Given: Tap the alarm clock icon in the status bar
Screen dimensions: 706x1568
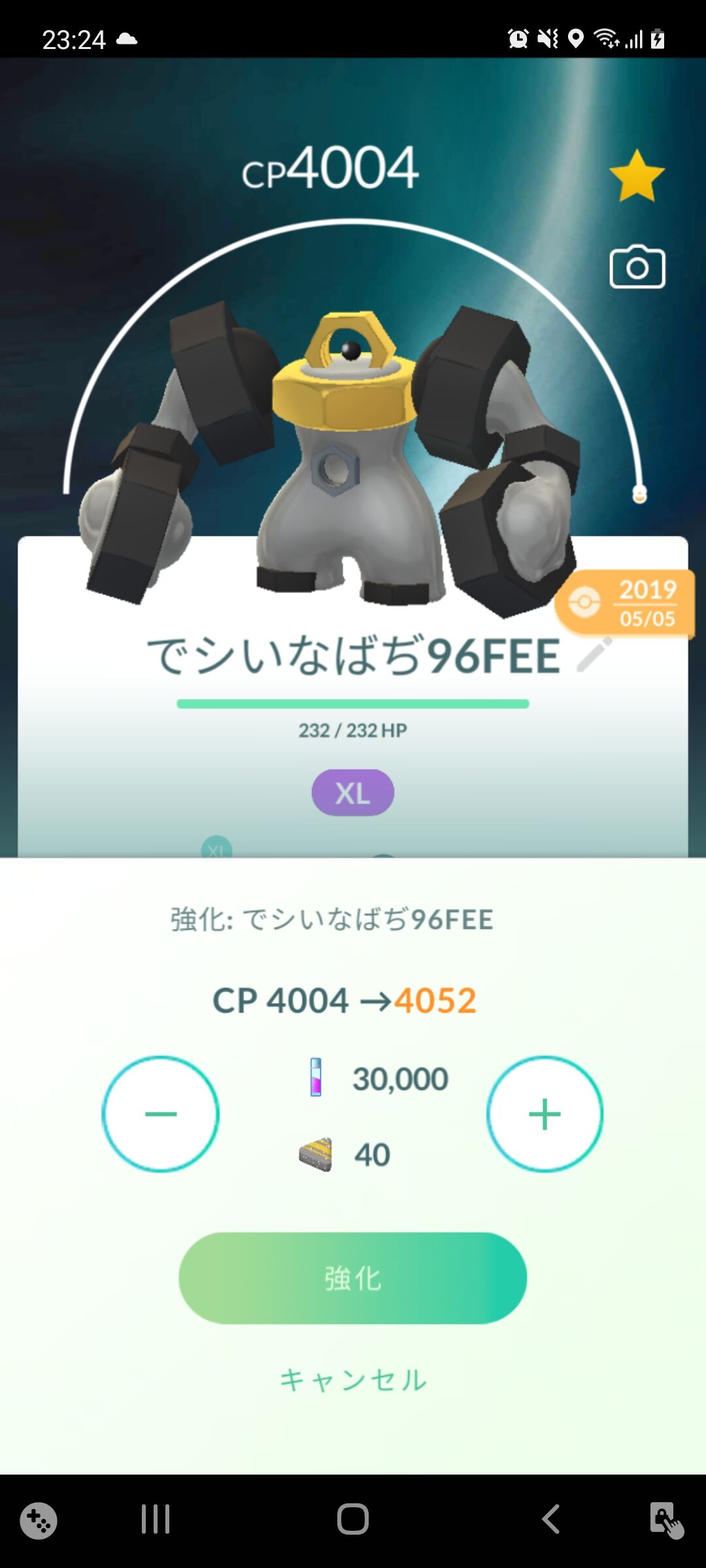Looking at the screenshot, I should coord(516,39).
